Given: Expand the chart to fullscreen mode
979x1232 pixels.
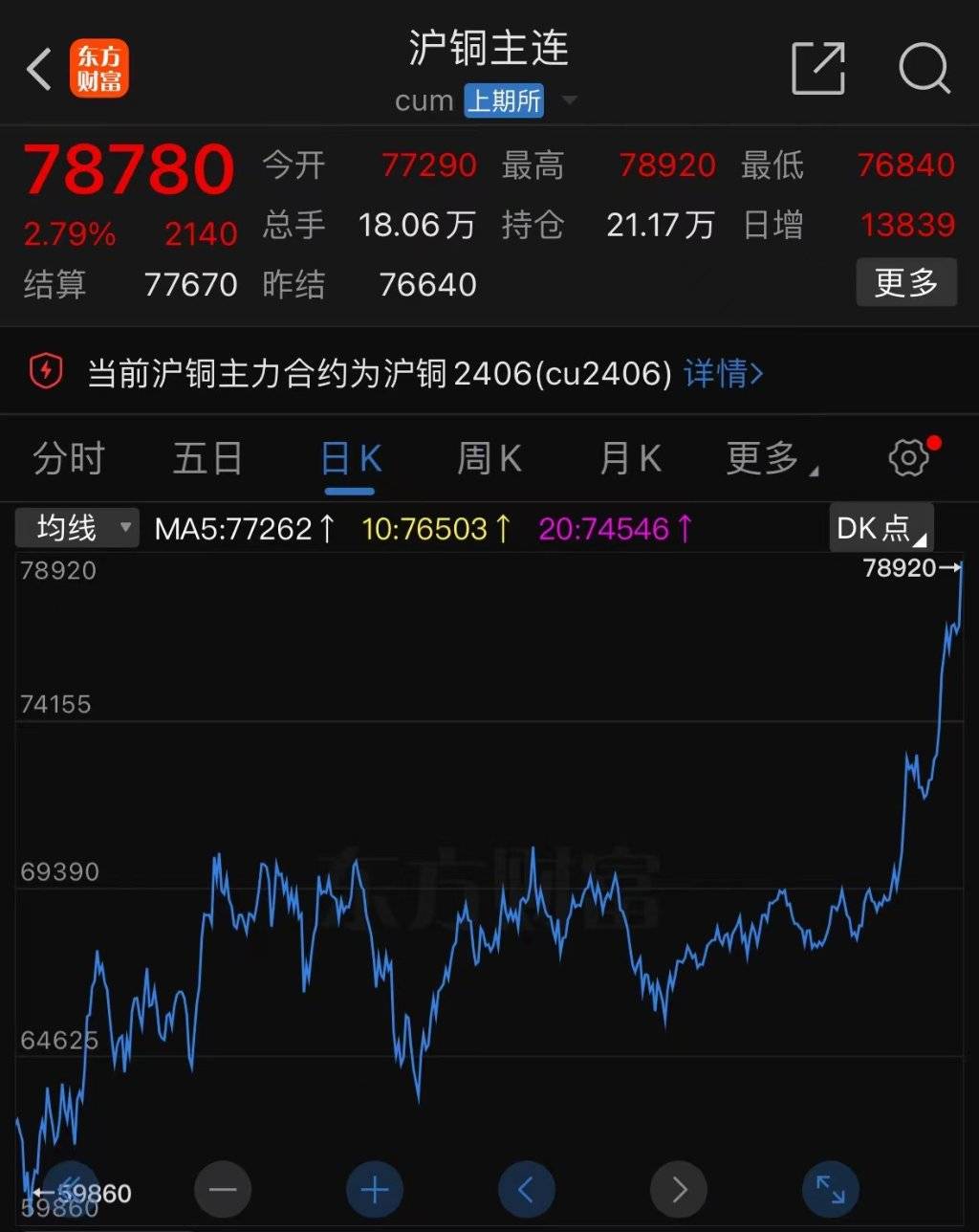Looking at the screenshot, I should tap(831, 1188).
